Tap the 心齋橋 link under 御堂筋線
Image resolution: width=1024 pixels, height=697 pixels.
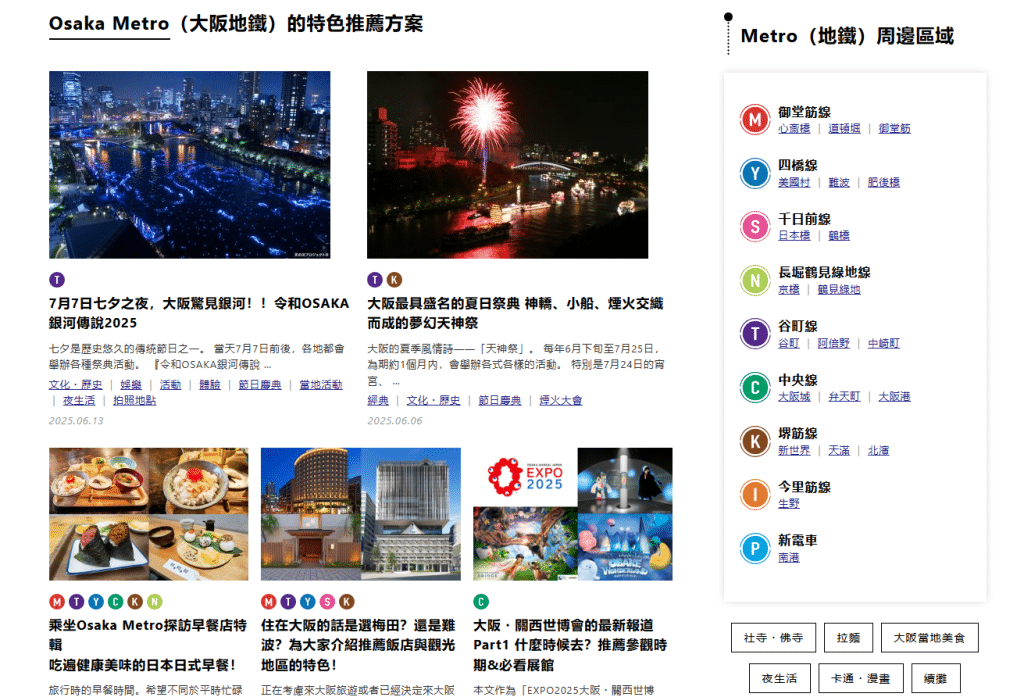(794, 129)
